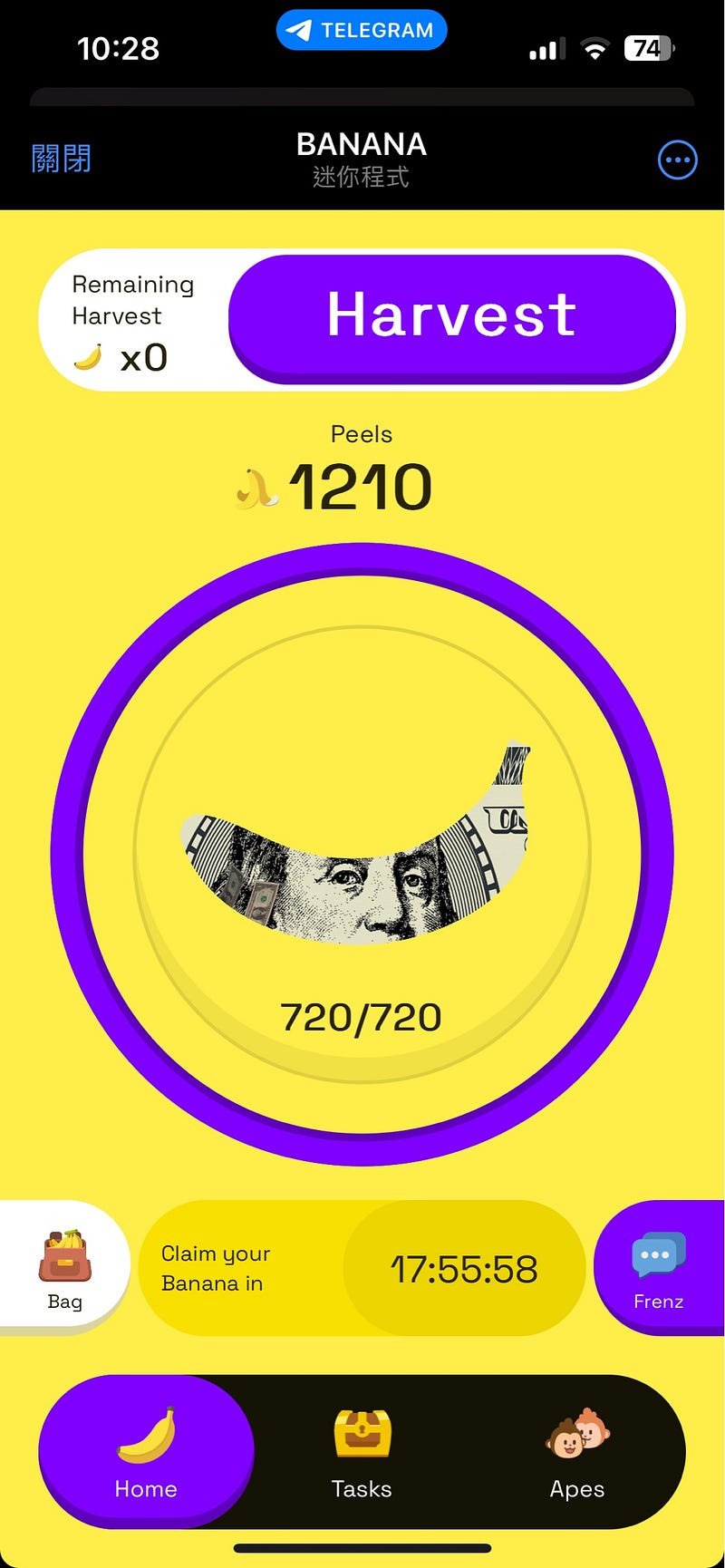
Task: Open the Bag
Action: click(64, 1267)
